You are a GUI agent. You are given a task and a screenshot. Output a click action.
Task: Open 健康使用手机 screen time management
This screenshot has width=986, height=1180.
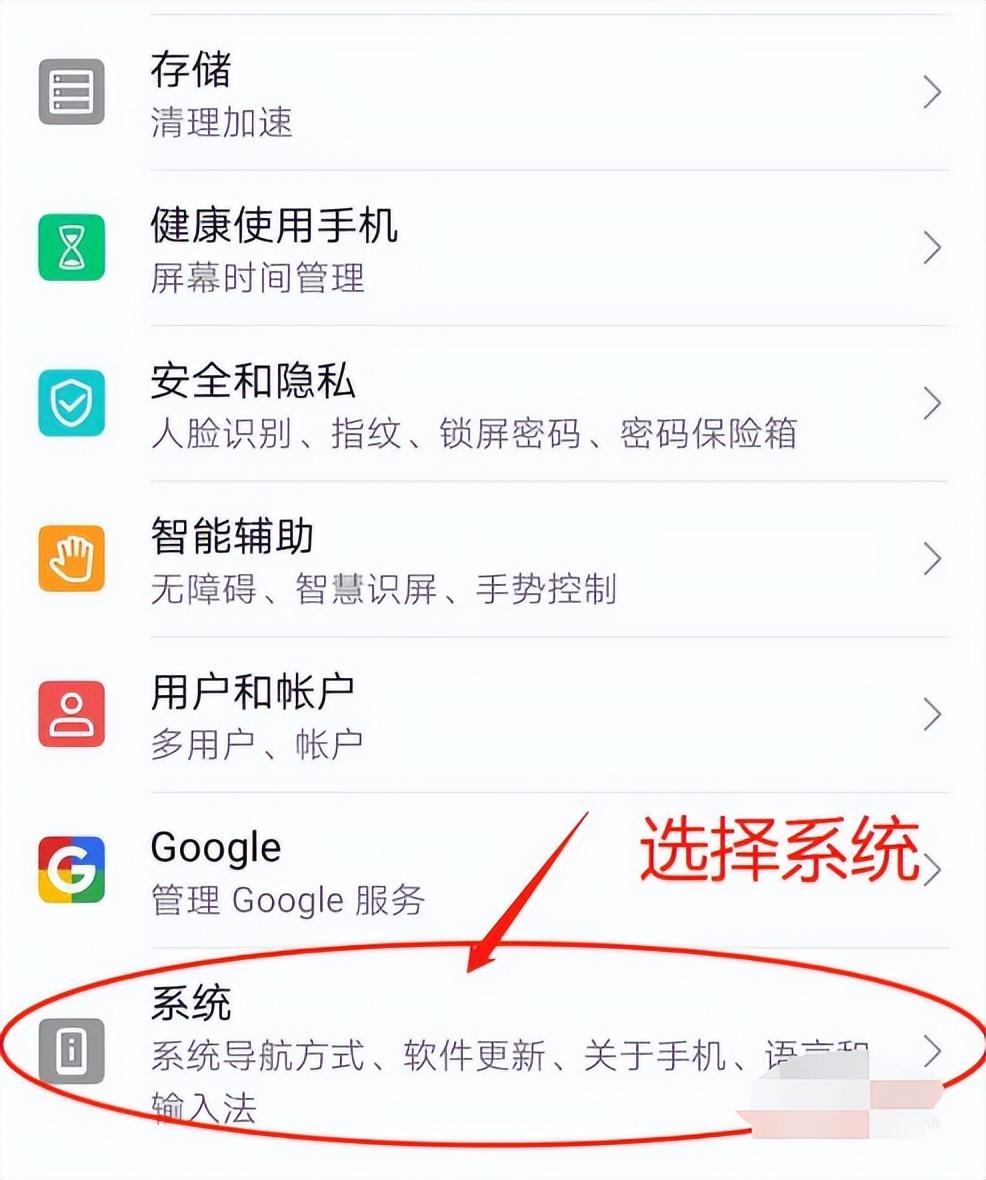[490, 248]
